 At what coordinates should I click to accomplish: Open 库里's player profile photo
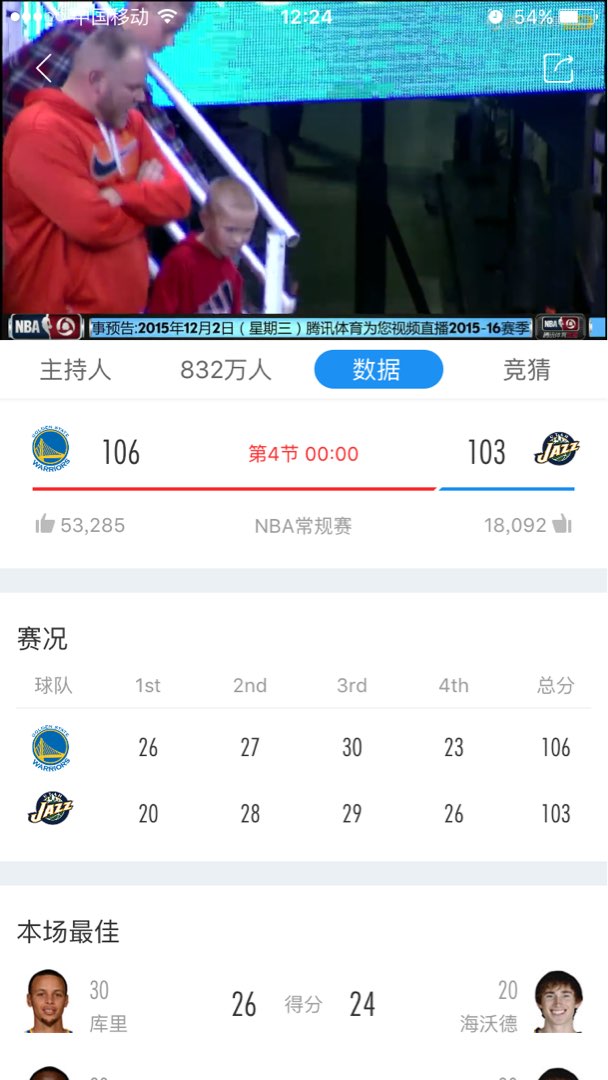[48, 1001]
